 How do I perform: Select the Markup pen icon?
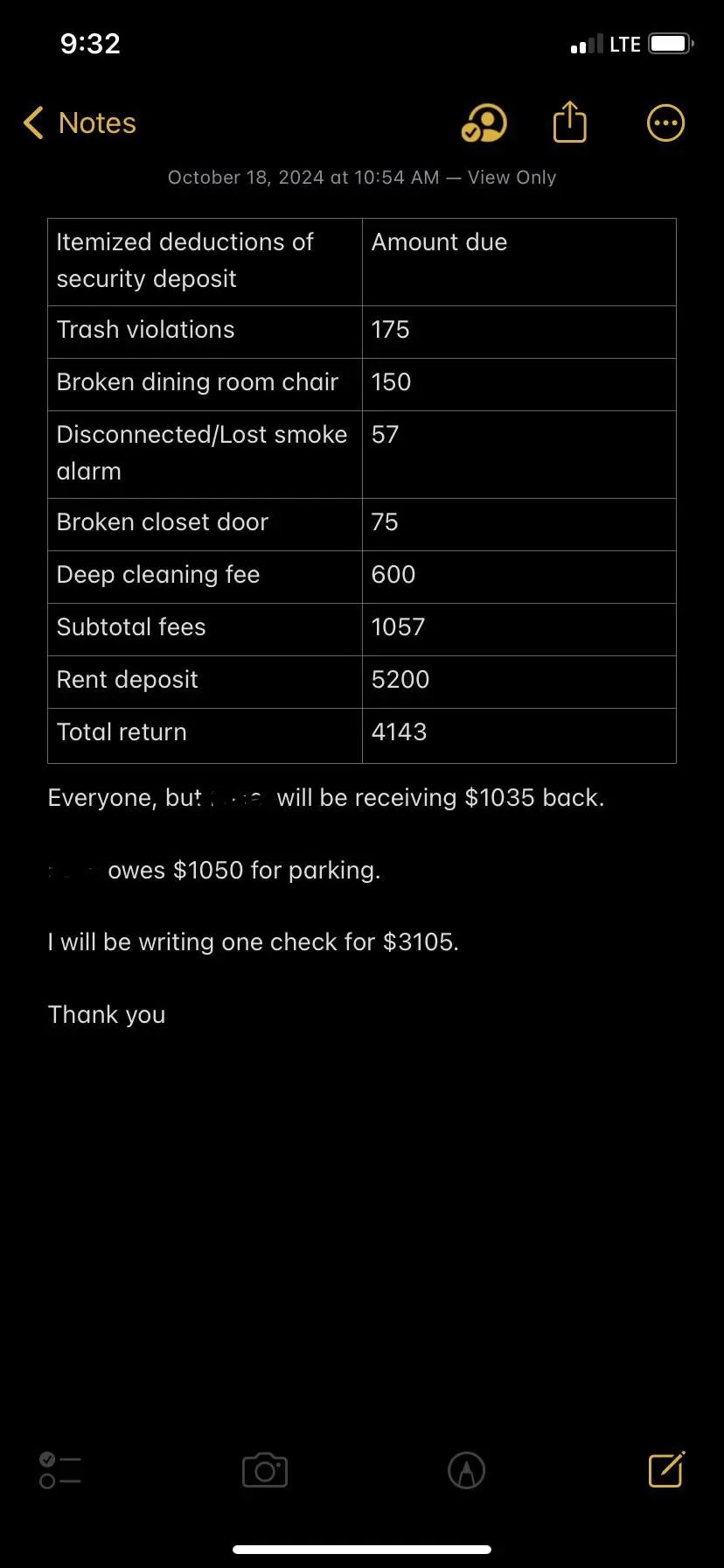point(466,1470)
